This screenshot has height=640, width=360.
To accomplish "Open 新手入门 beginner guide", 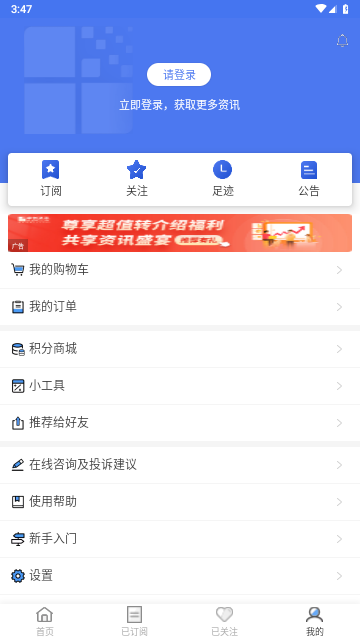I will 180,539.
